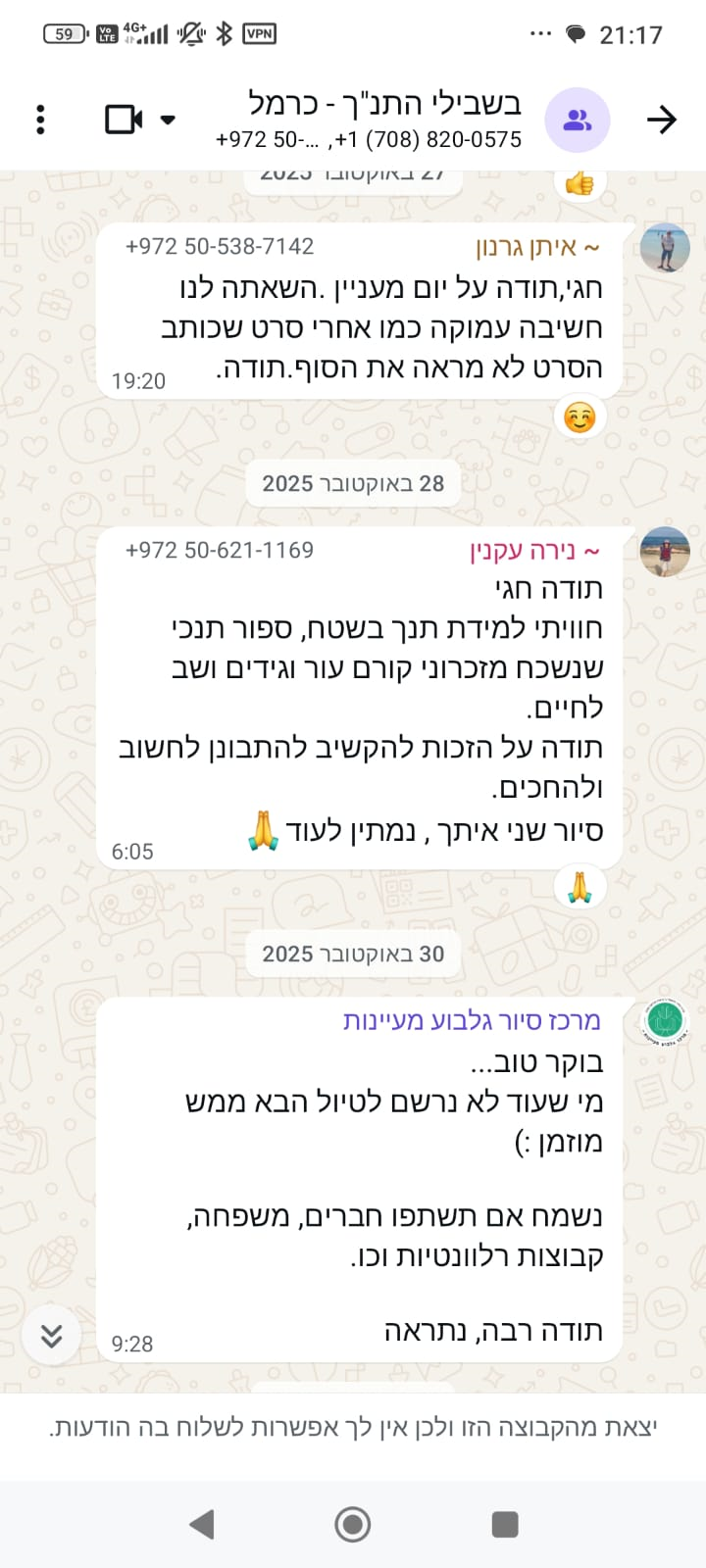Image resolution: width=706 pixels, height=1568 pixels.
Task: Tap the phone number +972 50-621-1169
Action: click(220, 551)
